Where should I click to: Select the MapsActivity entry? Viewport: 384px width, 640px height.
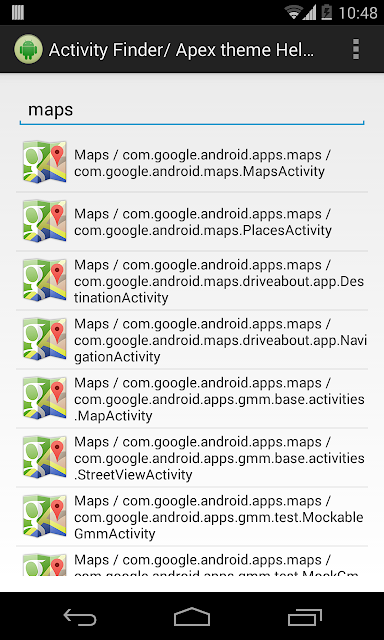point(192,162)
